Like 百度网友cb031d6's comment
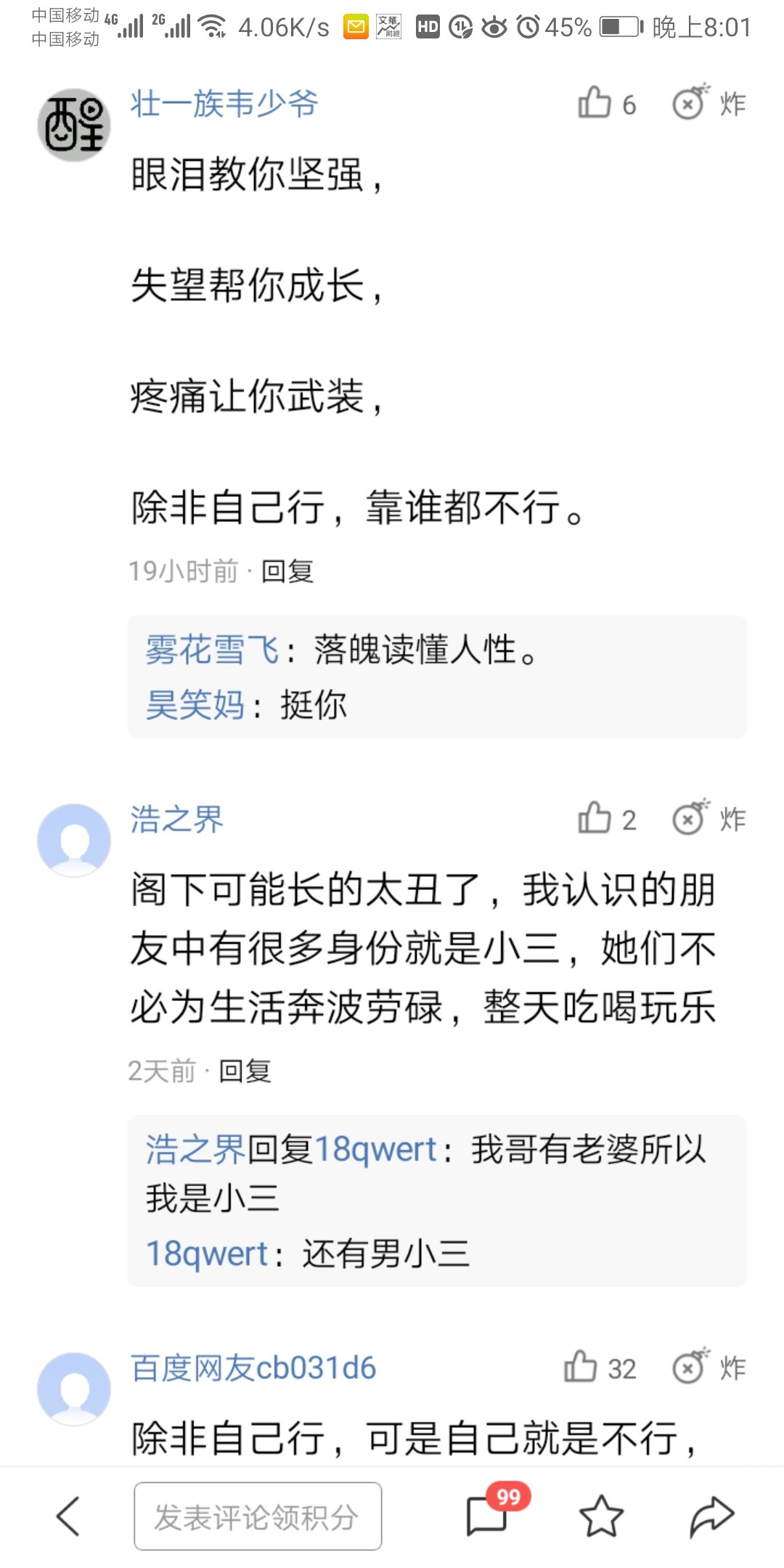Viewport: 784px width, 1568px height. [582, 1368]
